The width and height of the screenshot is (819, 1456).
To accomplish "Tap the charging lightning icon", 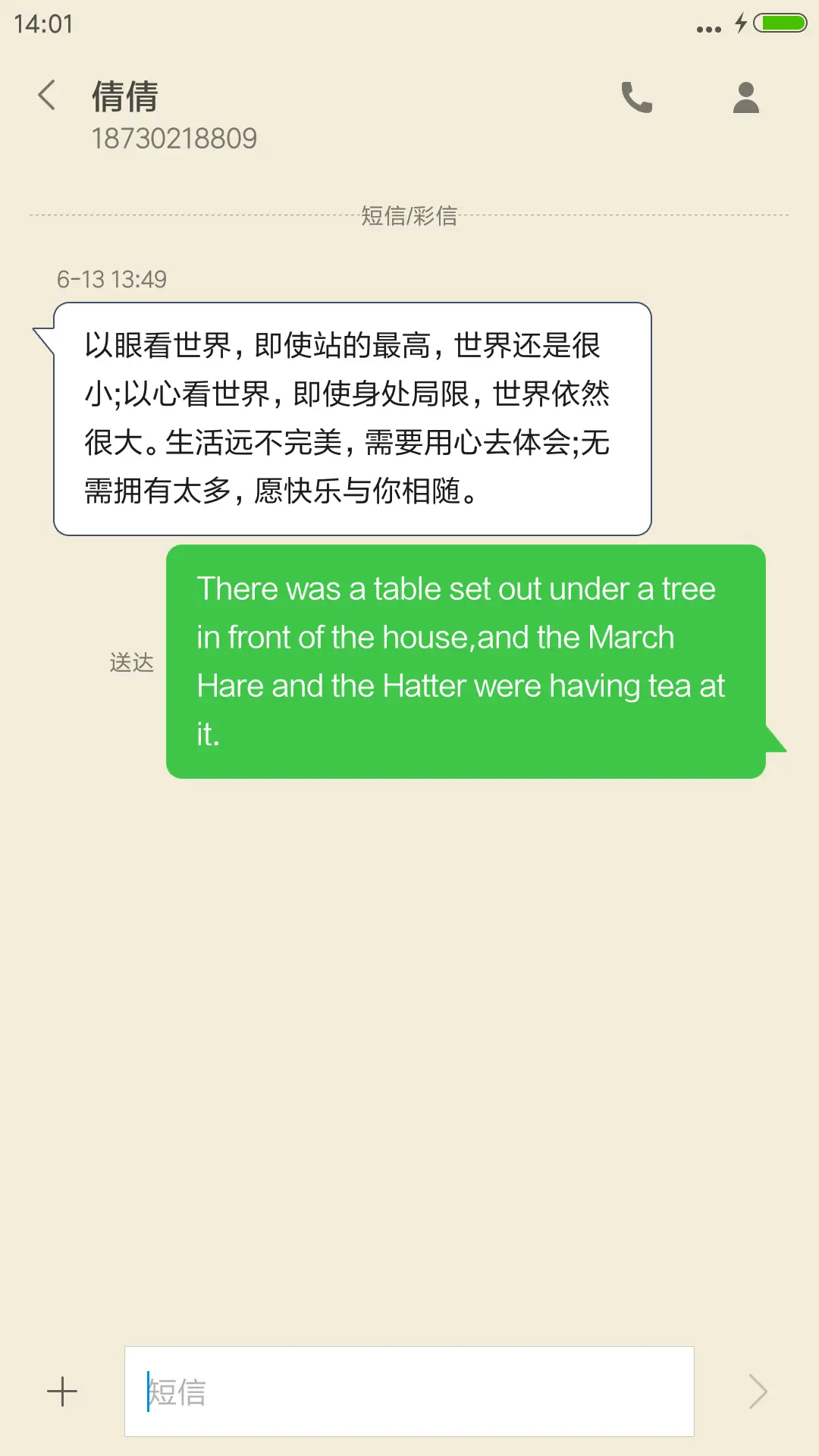I will [x=741, y=24].
